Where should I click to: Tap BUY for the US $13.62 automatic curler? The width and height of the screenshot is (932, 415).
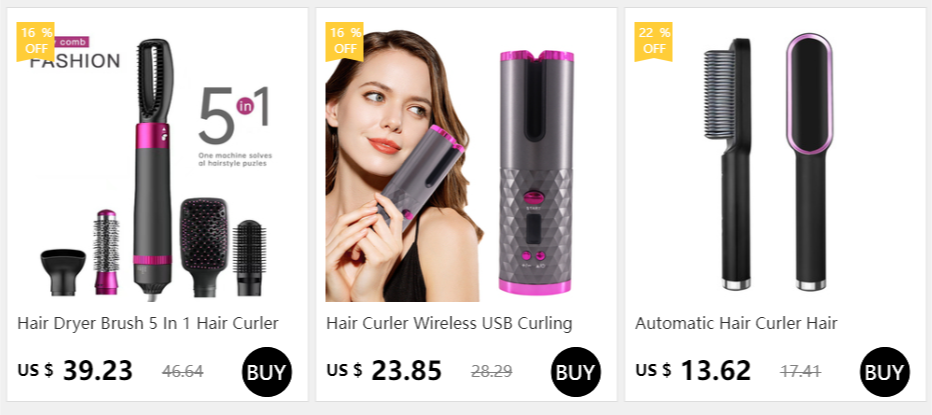[885, 372]
